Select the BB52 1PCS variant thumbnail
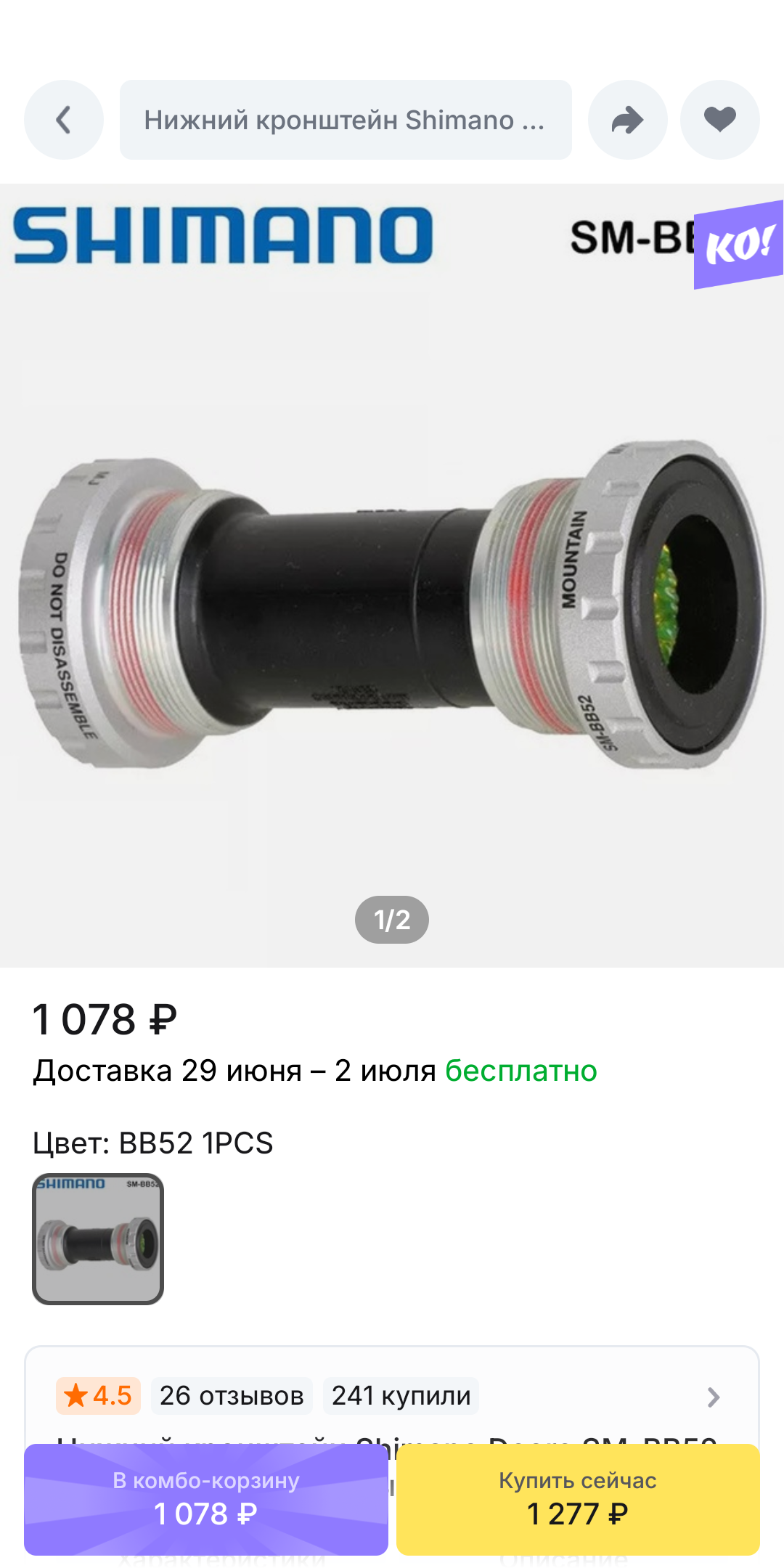784x1568 pixels. (98, 1239)
